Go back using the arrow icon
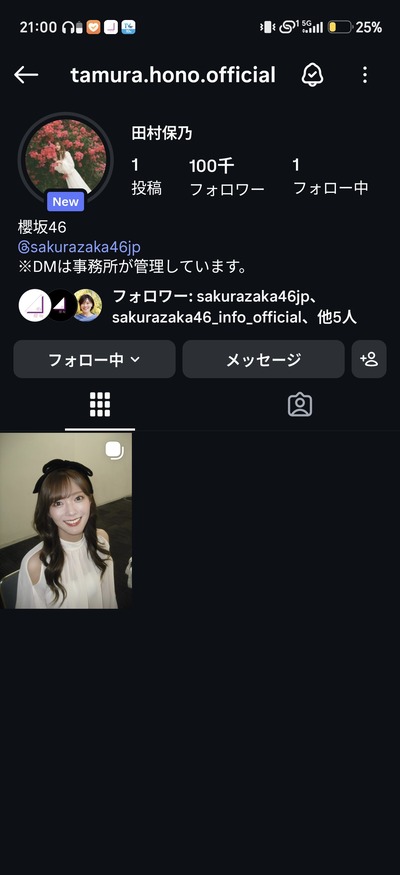This screenshot has width=400, height=875. pyautogui.click(x=26, y=75)
